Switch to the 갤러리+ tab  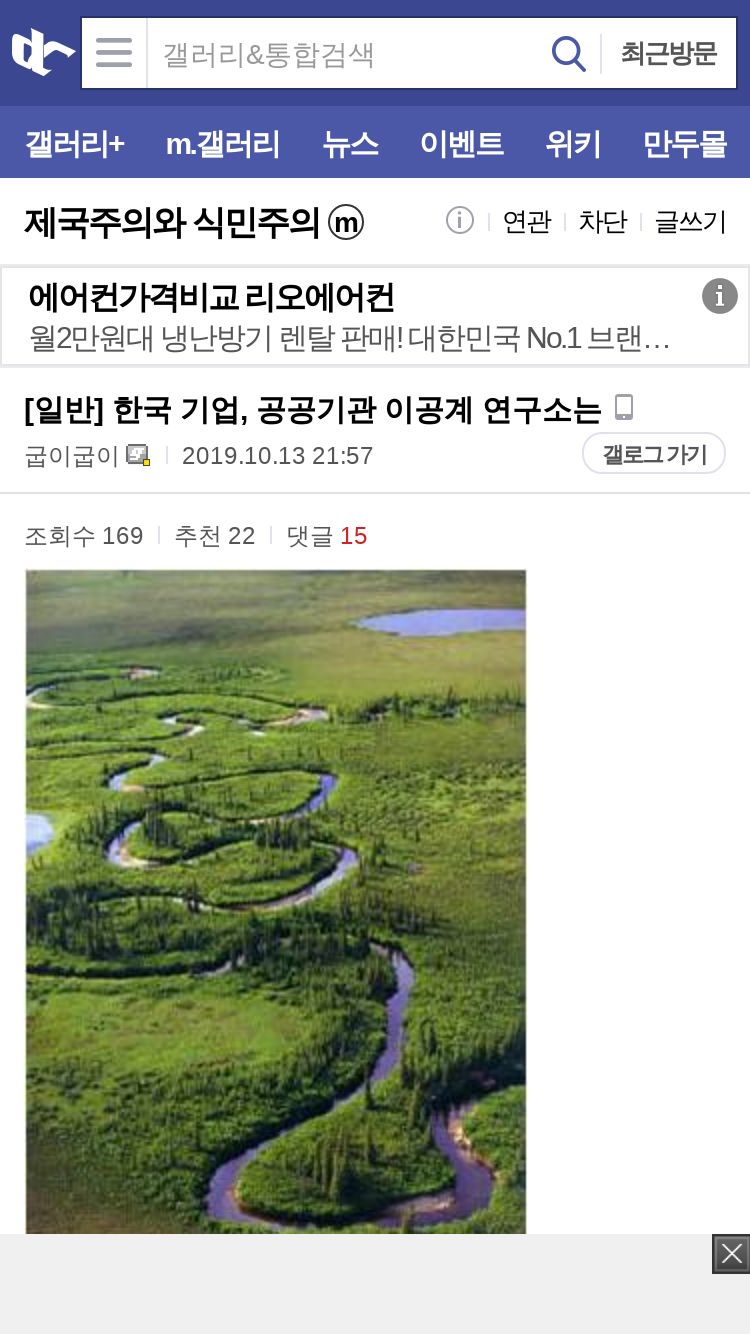pos(75,143)
